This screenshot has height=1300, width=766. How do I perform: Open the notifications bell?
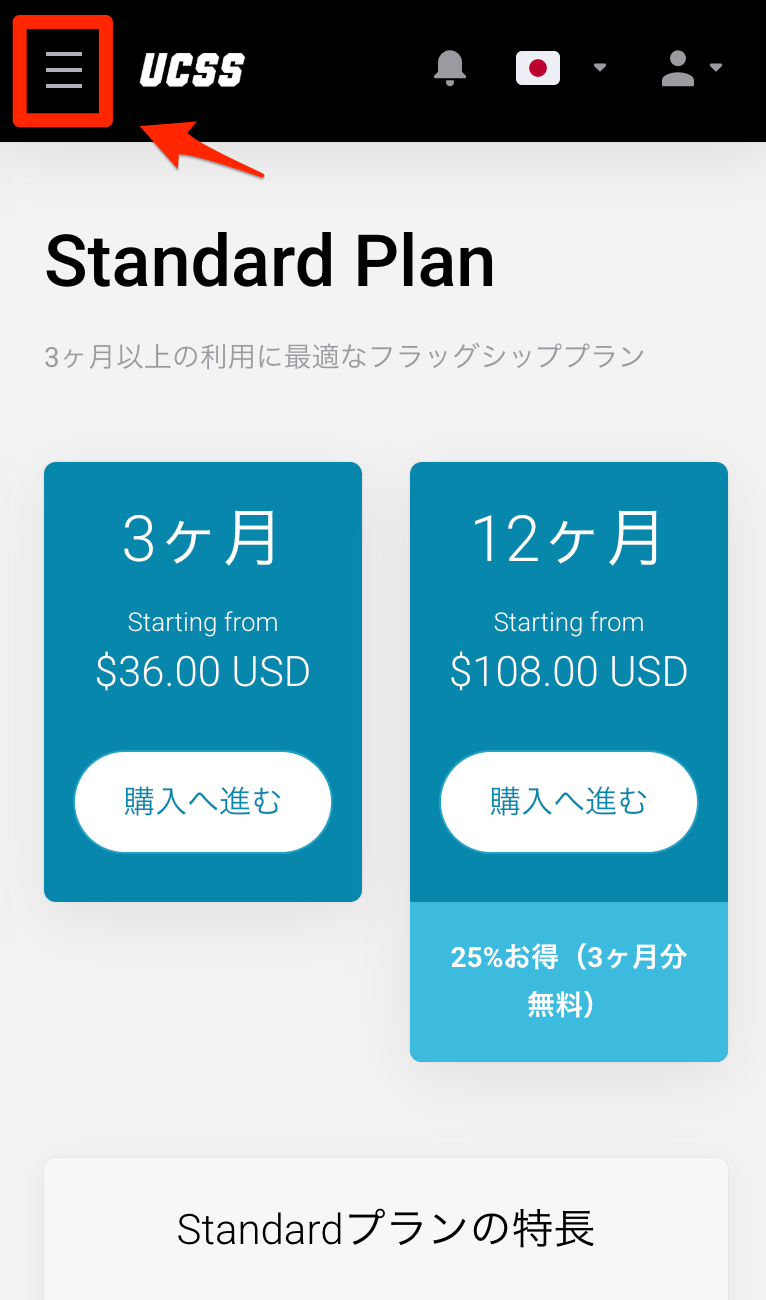[x=450, y=68]
